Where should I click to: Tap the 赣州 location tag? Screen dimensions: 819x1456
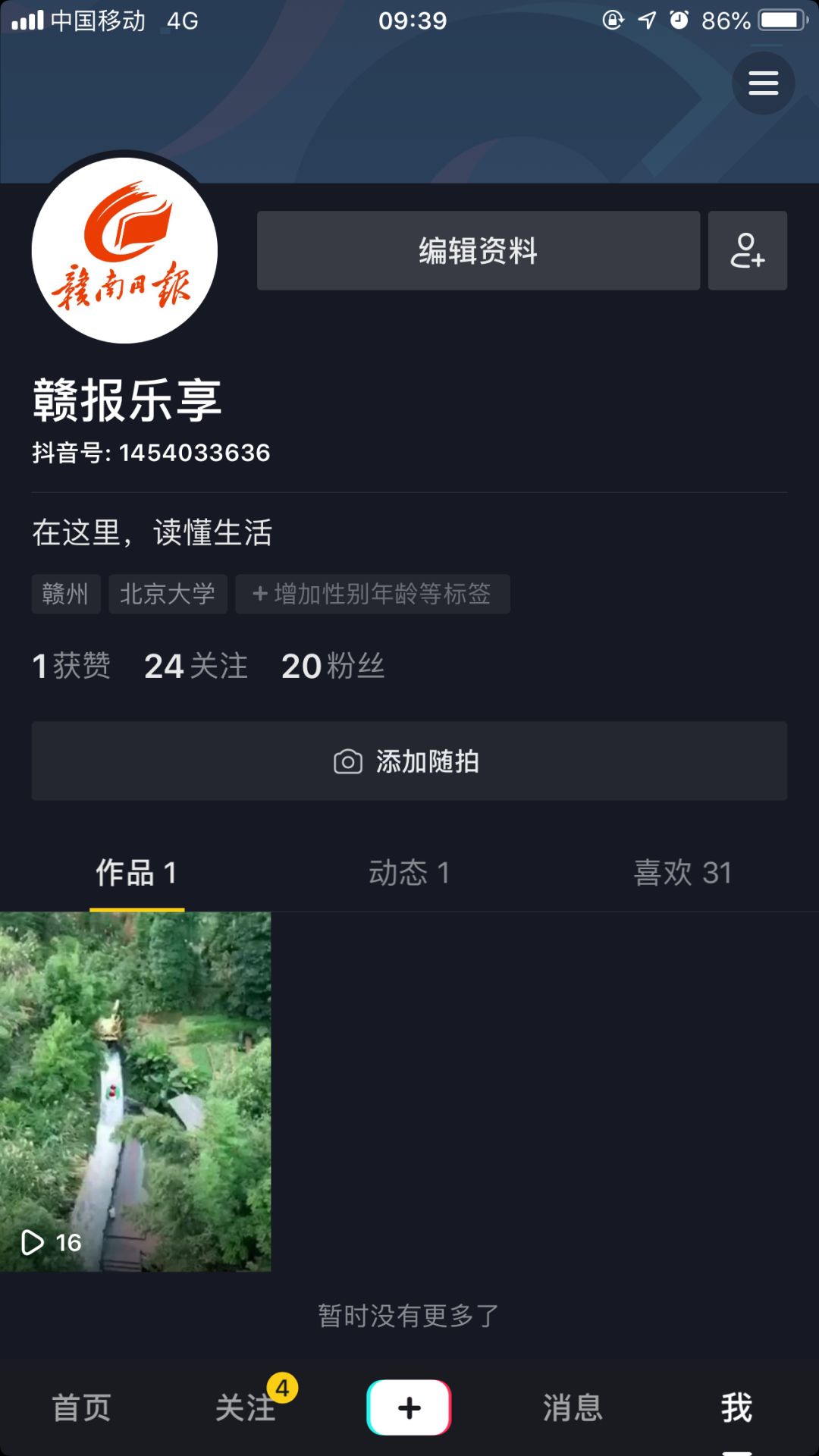pyautogui.click(x=65, y=594)
